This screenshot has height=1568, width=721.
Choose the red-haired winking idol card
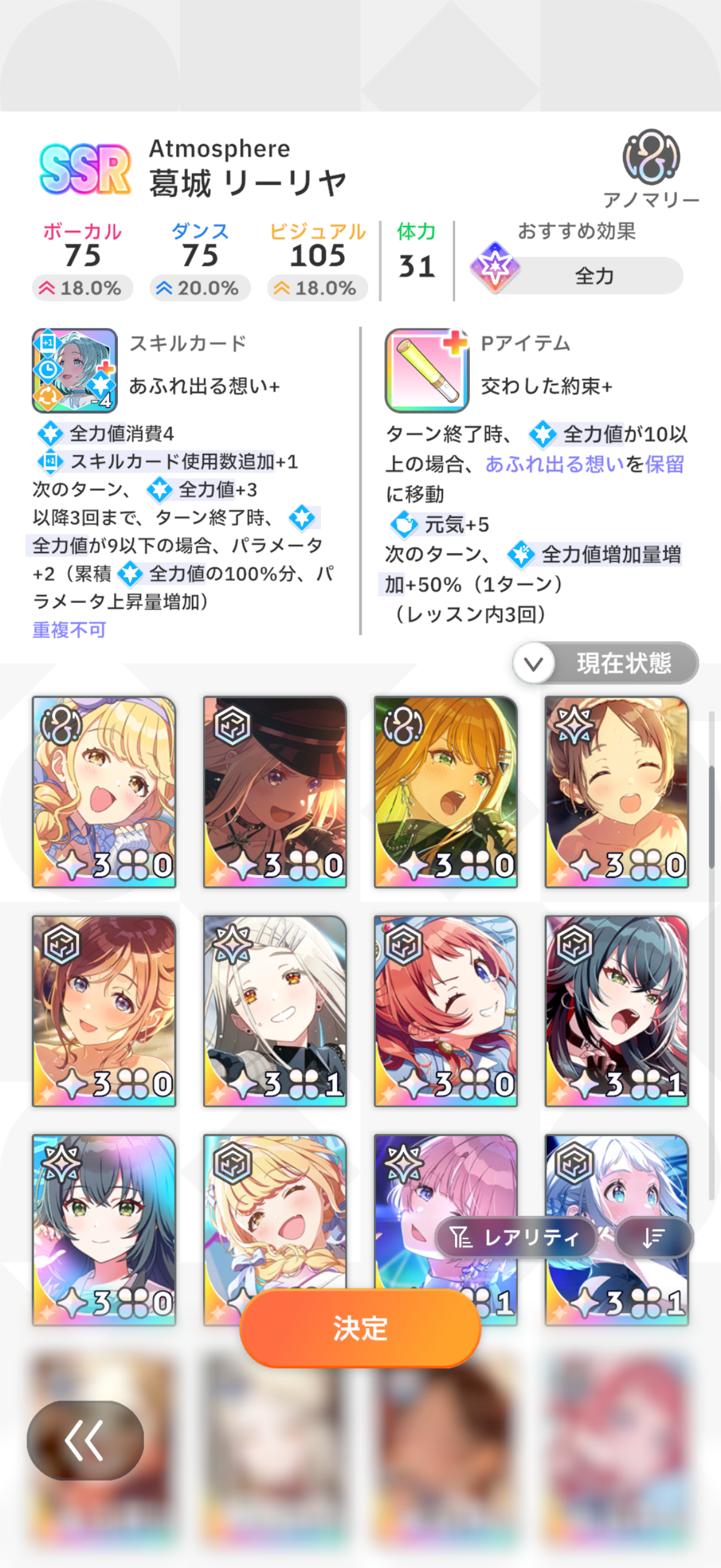(445, 1011)
